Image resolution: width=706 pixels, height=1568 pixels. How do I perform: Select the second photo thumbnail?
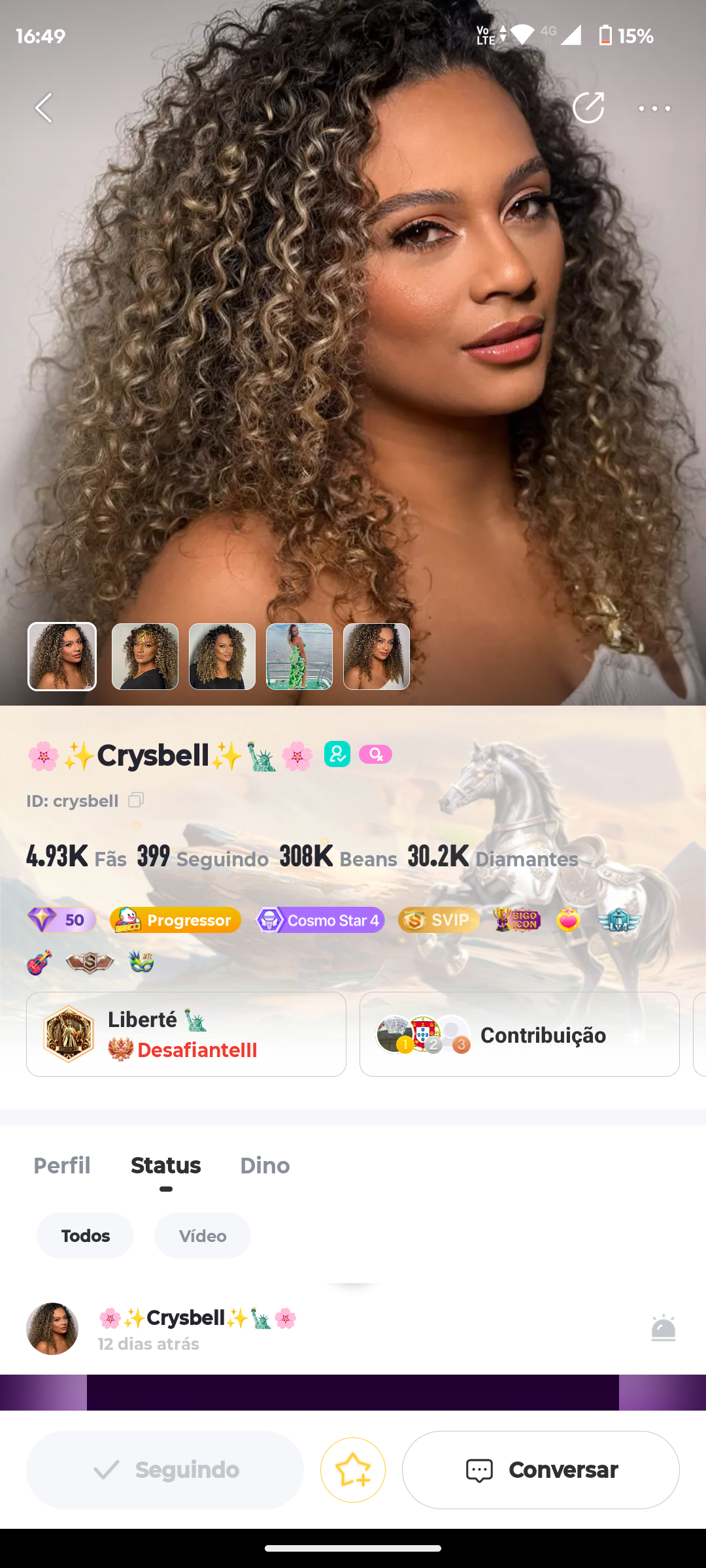(145, 657)
